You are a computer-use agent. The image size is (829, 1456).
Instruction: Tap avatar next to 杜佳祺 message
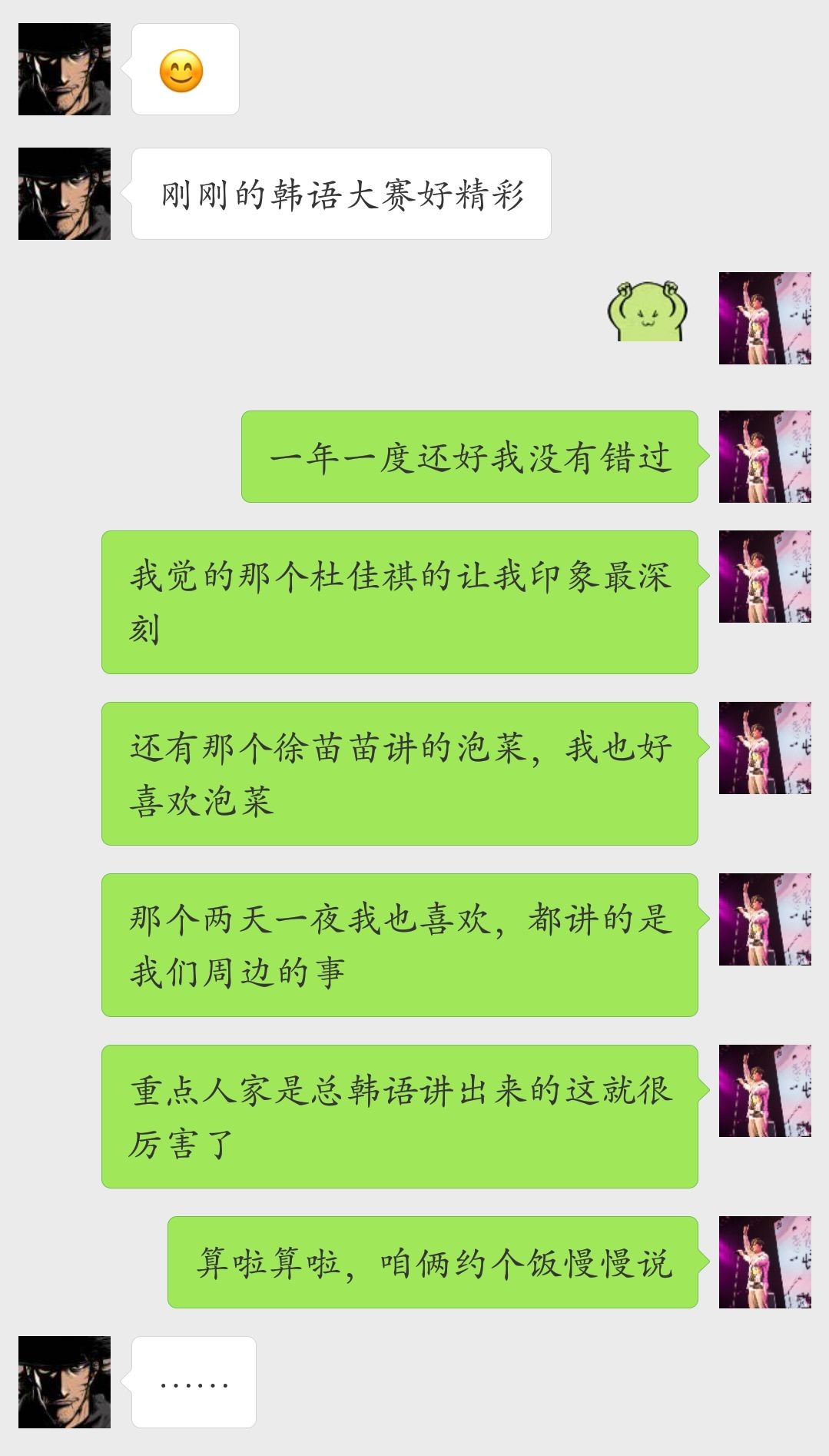[764, 577]
